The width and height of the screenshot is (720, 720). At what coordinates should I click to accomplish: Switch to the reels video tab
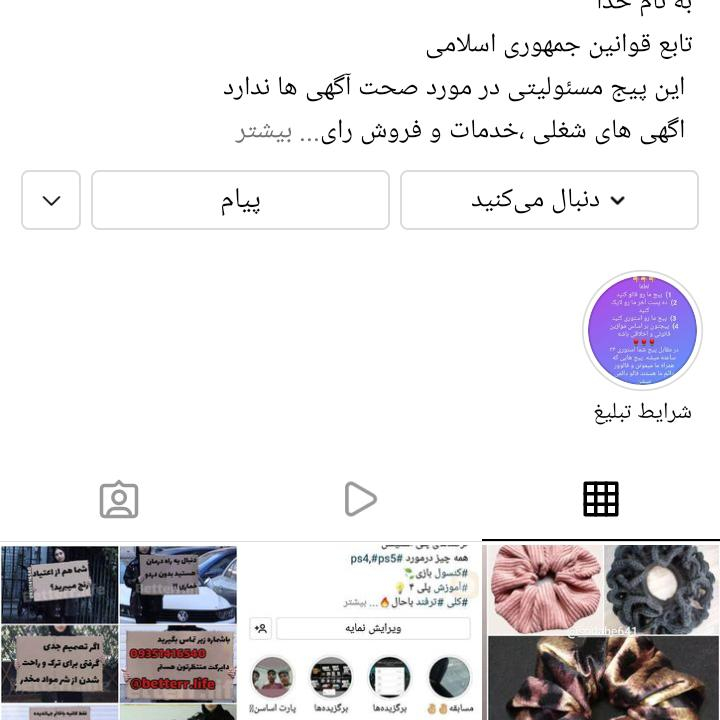tap(360, 499)
